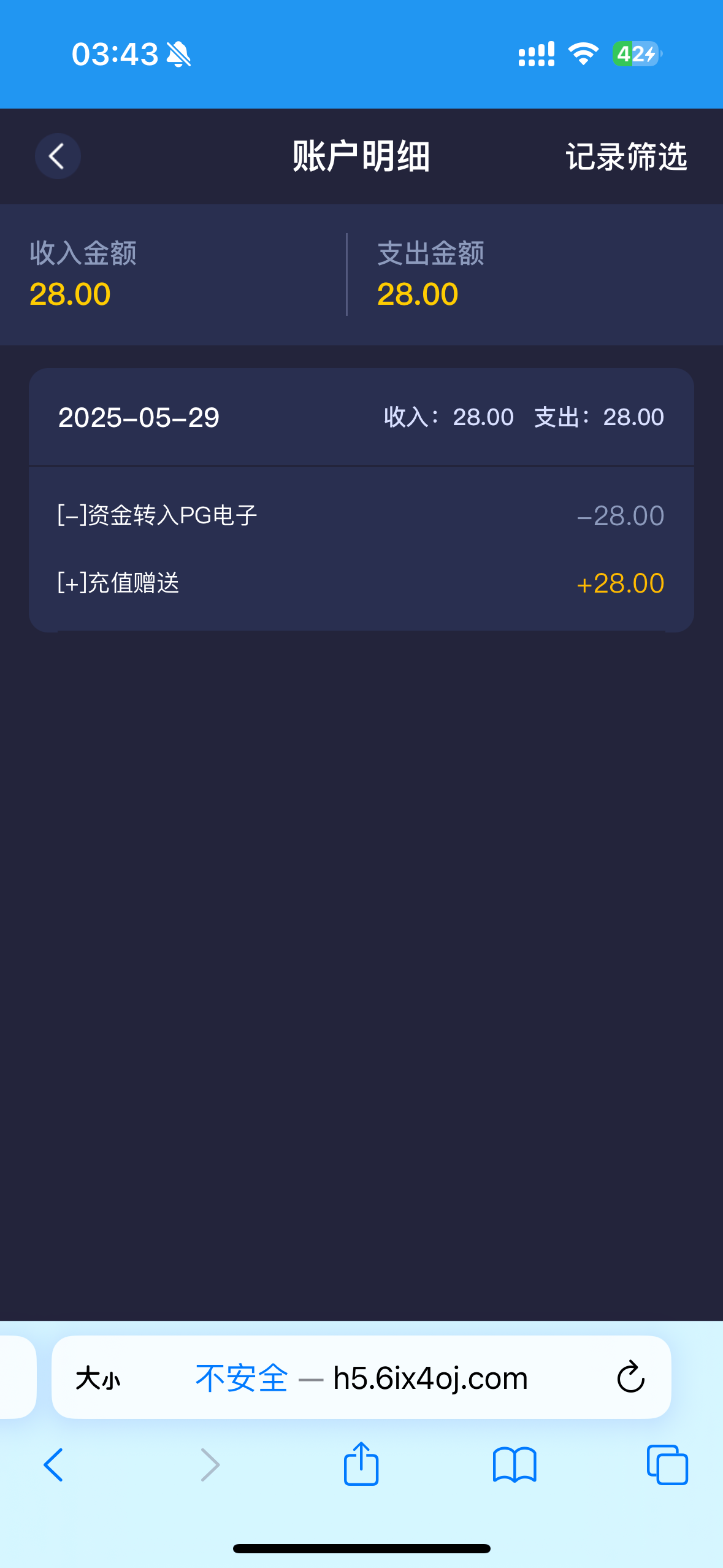This screenshot has height=1568, width=723.
Task: Open Safari bookmarks
Action: coord(515,1465)
